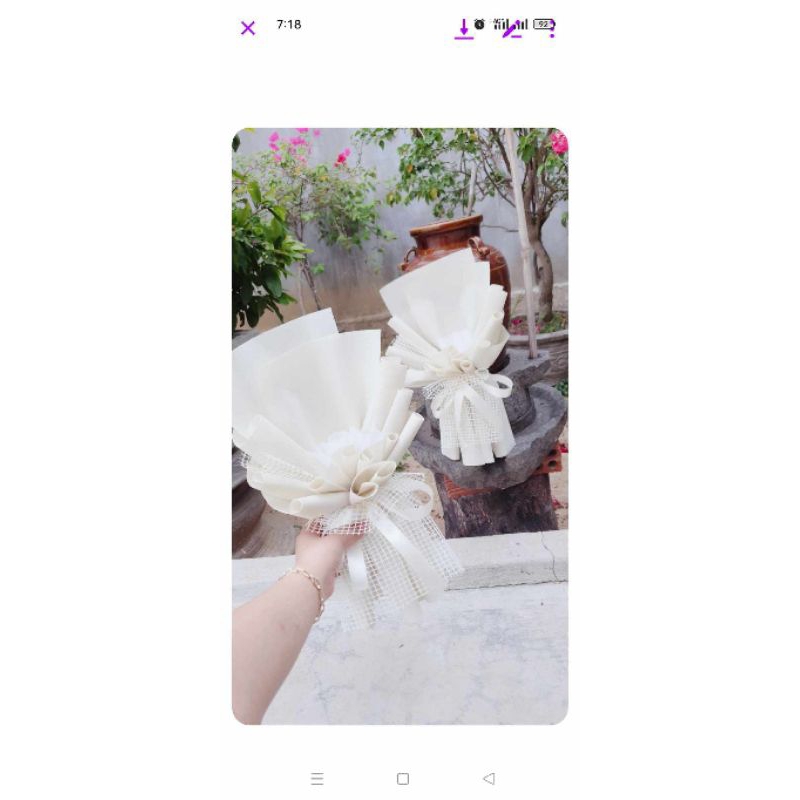Go to the home screen
800x800 pixels.
[403, 779]
